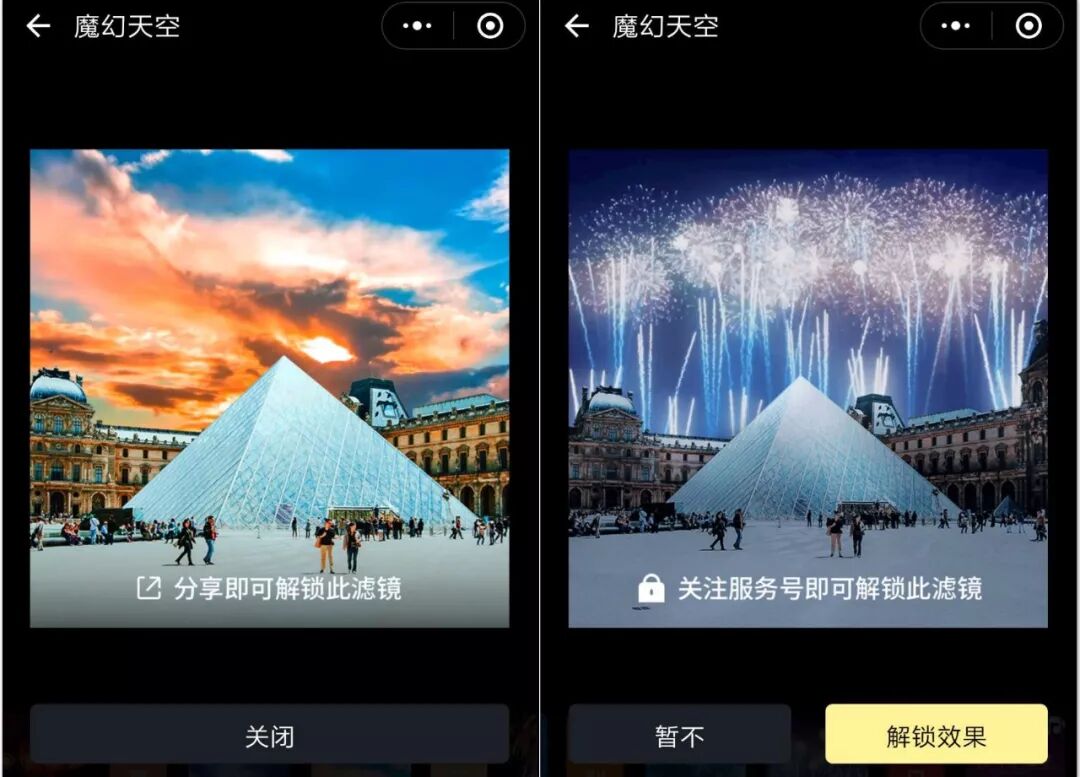Go back from the fireworks filter screen
Screen dimensions: 1080x777
tap(577, 26)
